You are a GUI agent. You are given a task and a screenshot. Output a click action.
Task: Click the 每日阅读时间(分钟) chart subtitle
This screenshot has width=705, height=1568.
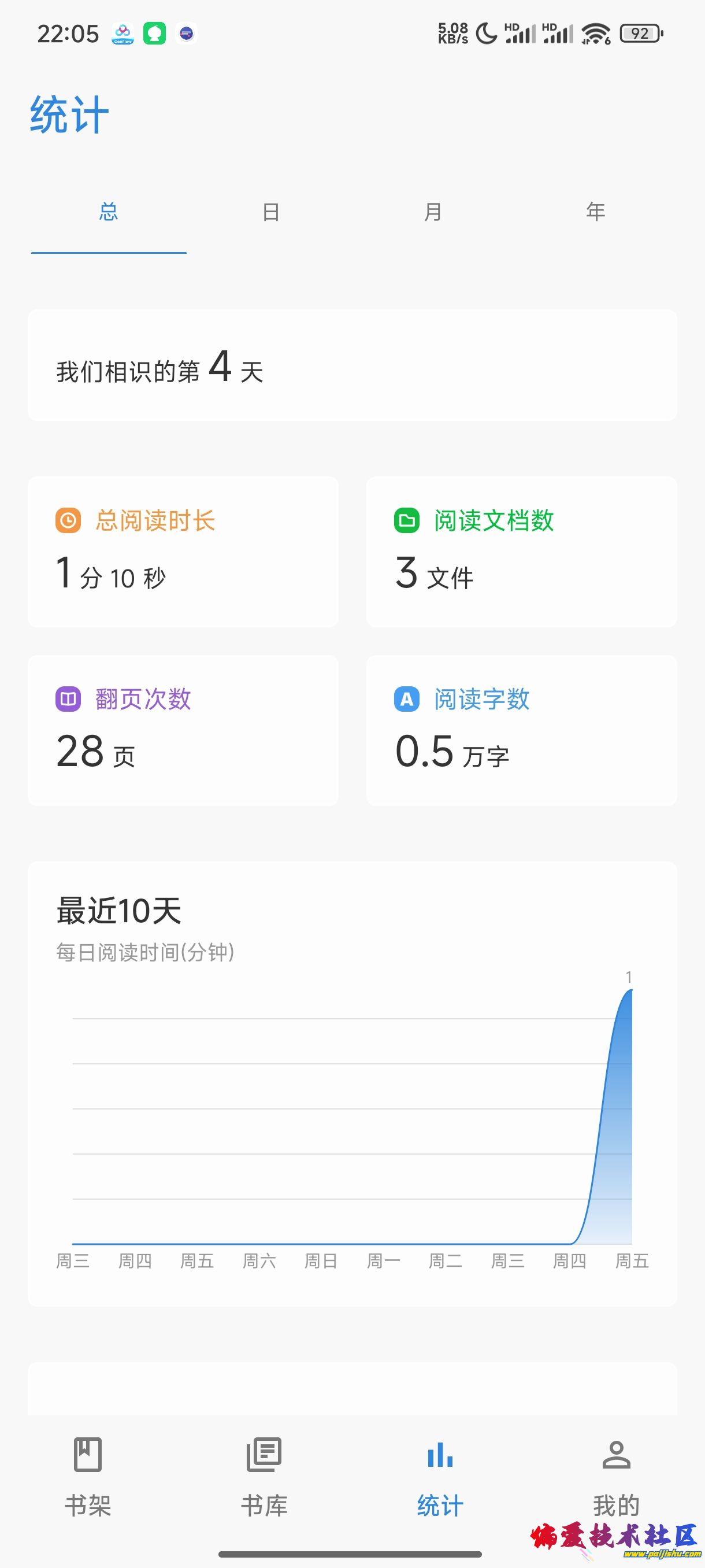[145, 954]
